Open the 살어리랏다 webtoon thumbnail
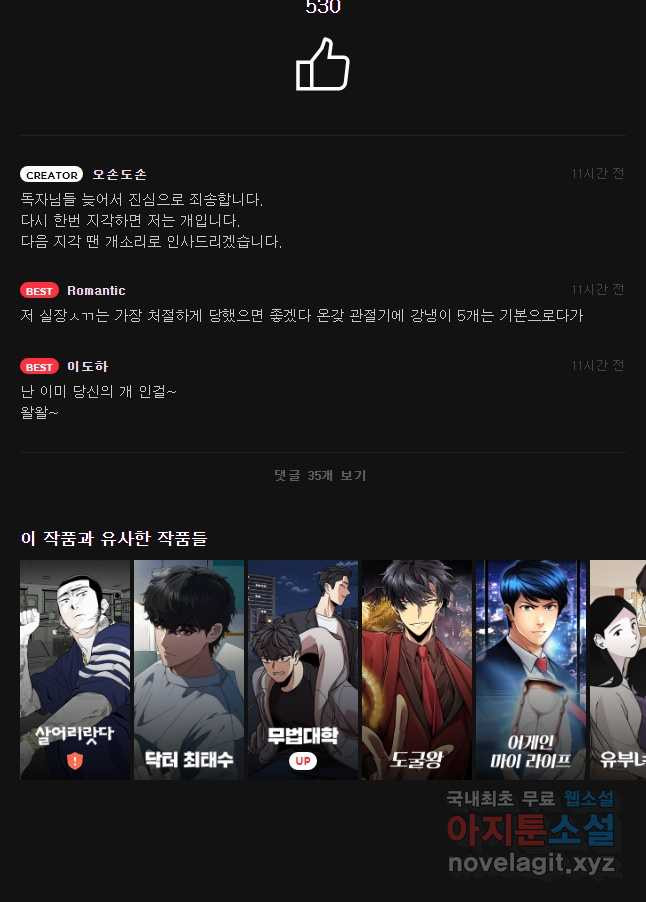646x902 pixels. click(75, 669)
